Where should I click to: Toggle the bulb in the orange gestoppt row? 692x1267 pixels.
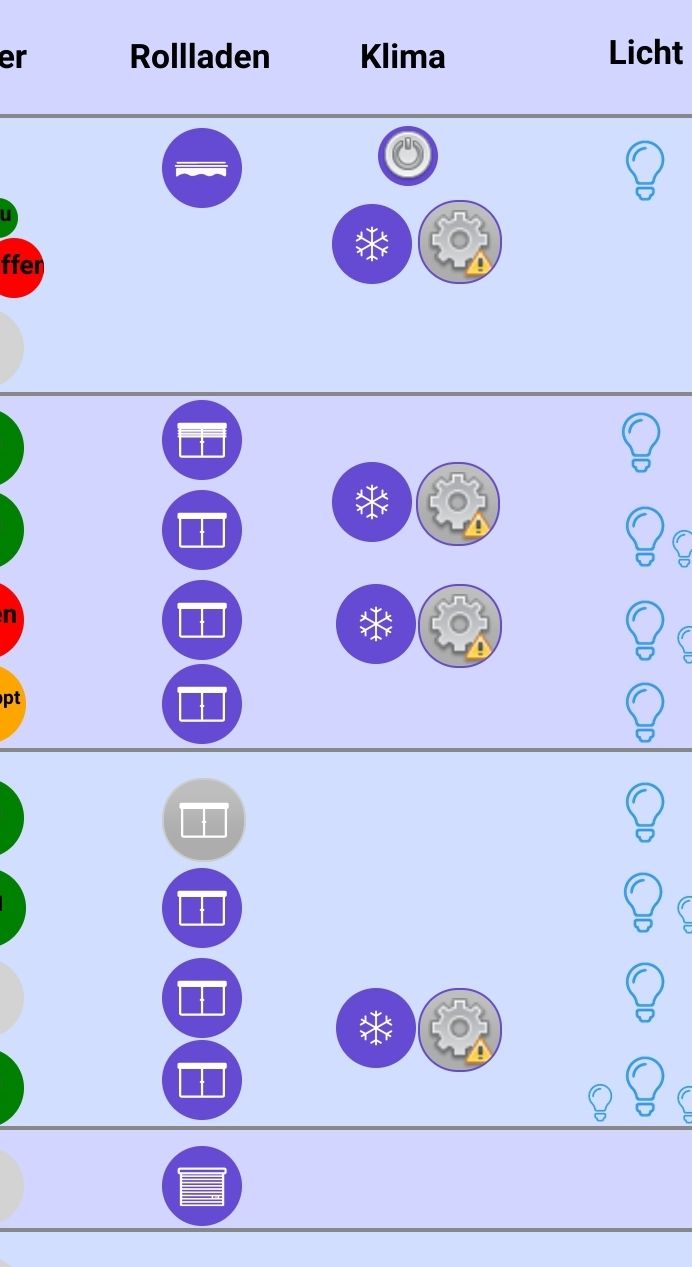645,712
